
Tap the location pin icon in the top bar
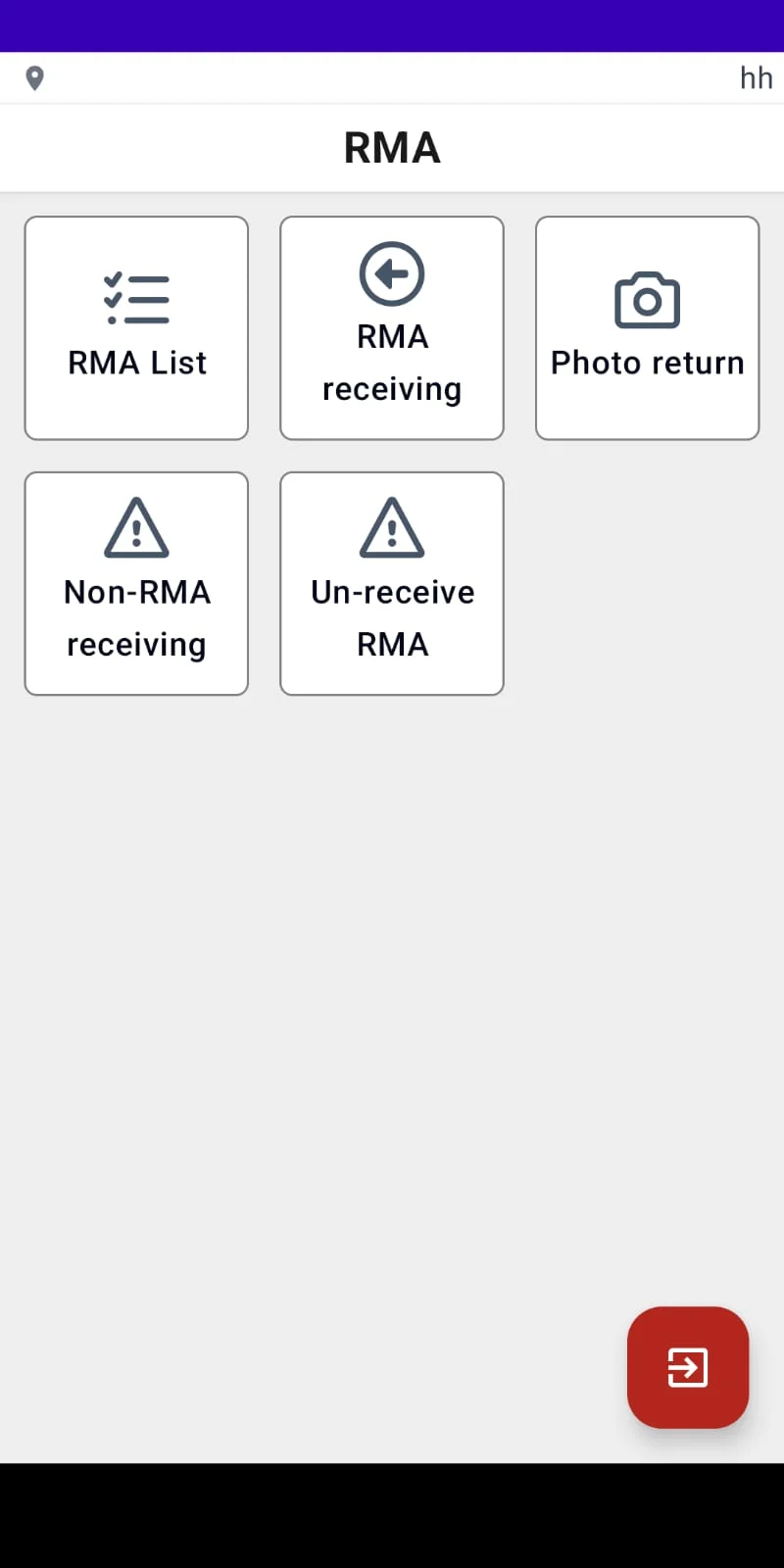(x=35, y=77)
